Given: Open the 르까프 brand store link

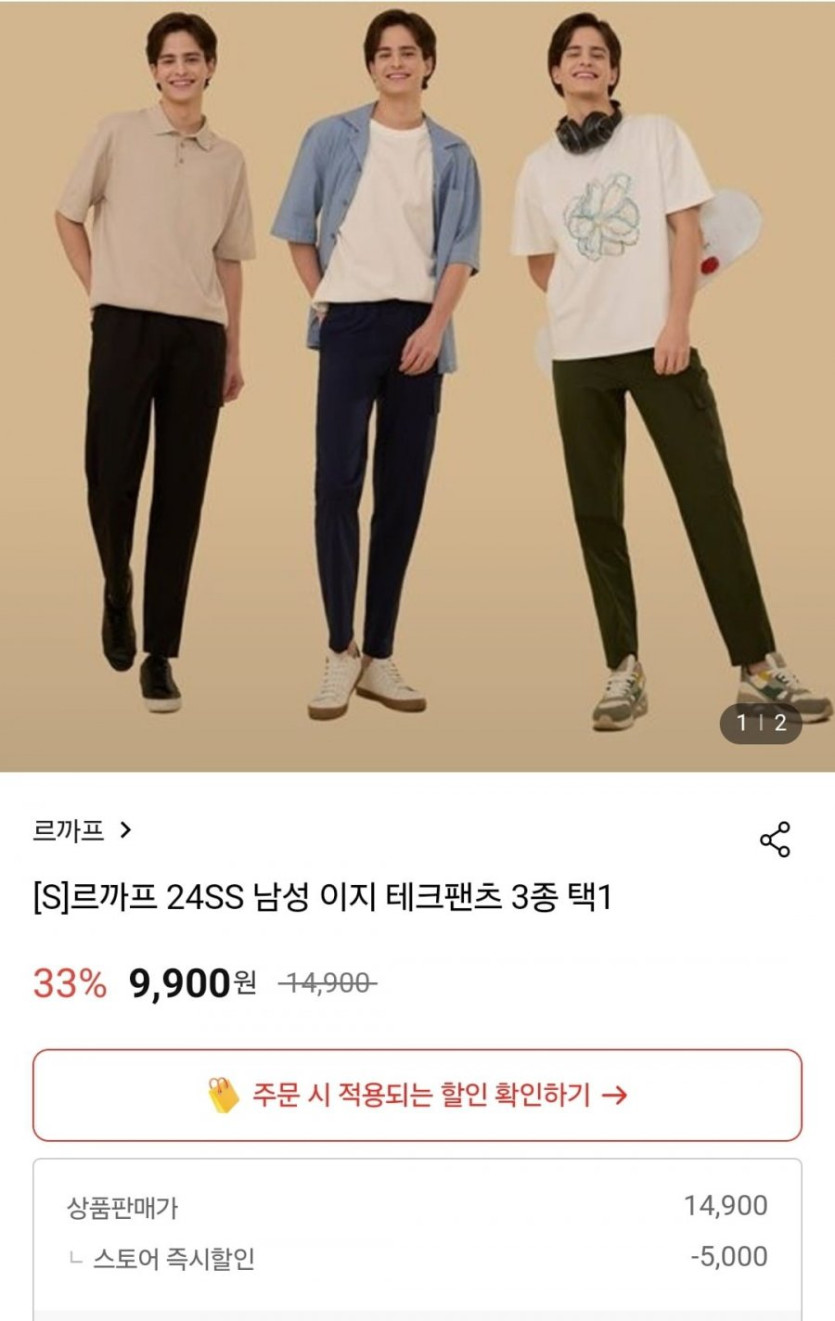Looking at the screenshot, I should pos(82,831).
